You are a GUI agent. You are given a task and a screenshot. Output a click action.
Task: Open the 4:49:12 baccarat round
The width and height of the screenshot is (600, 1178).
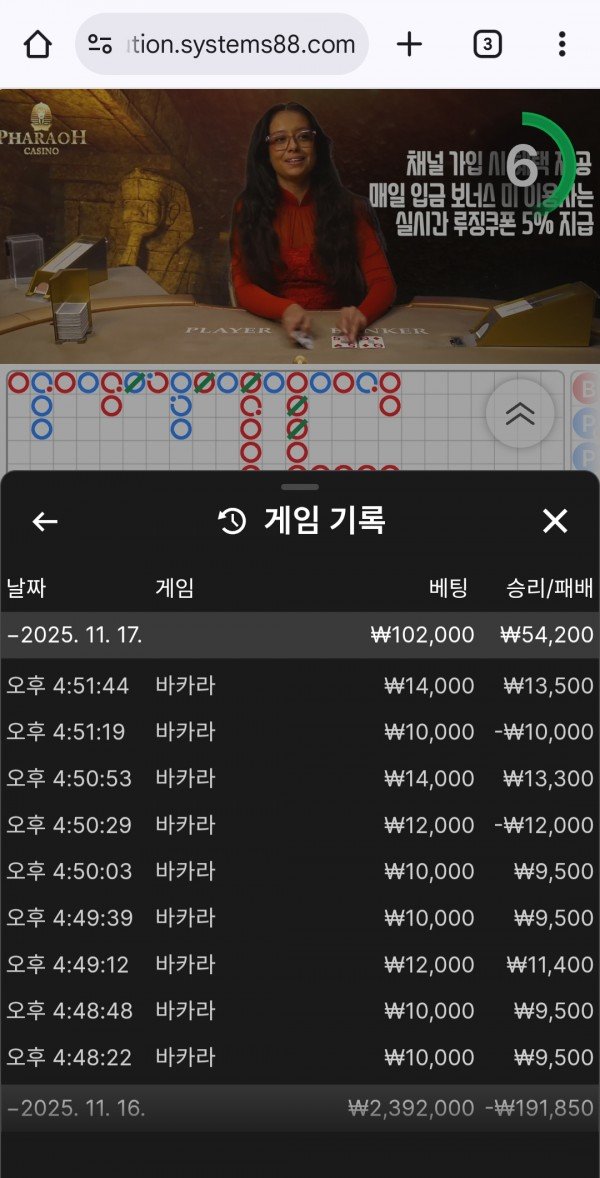point(300,964)
